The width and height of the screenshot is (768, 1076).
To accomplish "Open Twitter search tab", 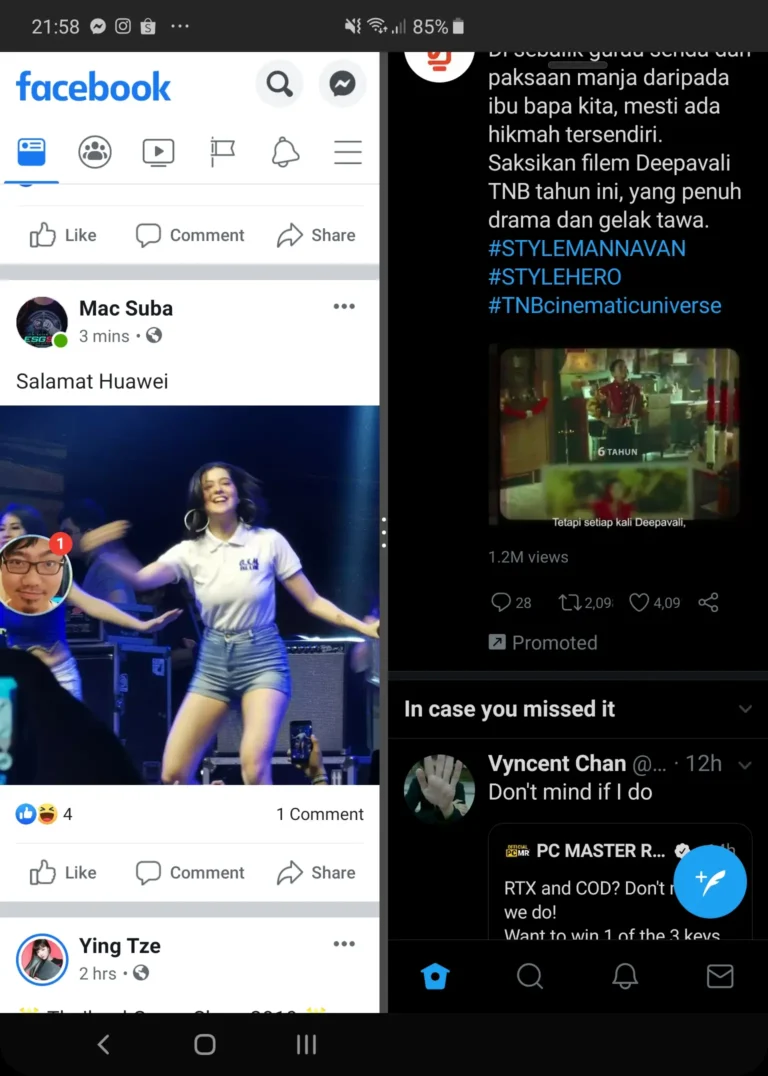I will pyautogui.click(x=530, y=975).
